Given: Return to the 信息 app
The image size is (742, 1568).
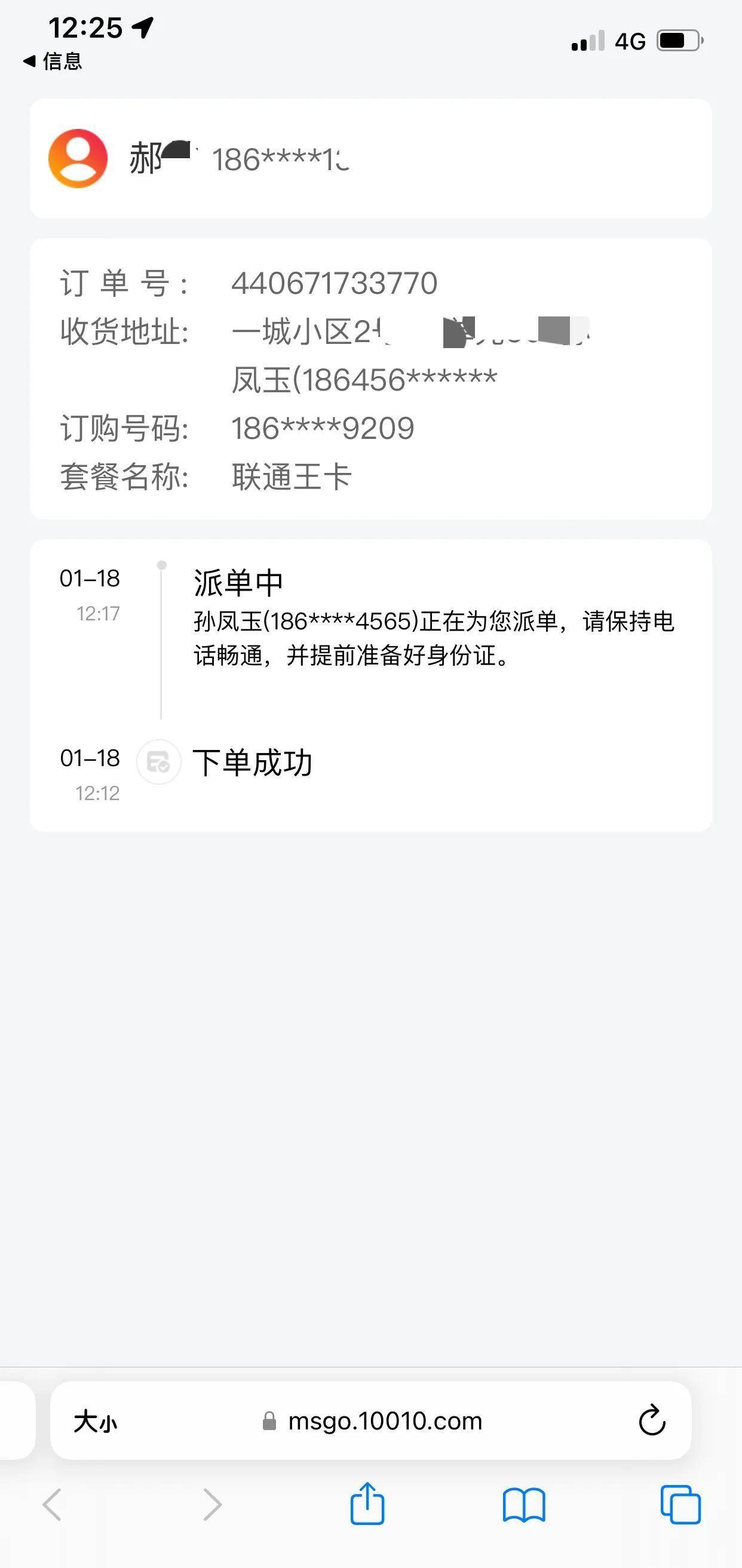Looking at the screenshot, I should click(x=53, y=61).
